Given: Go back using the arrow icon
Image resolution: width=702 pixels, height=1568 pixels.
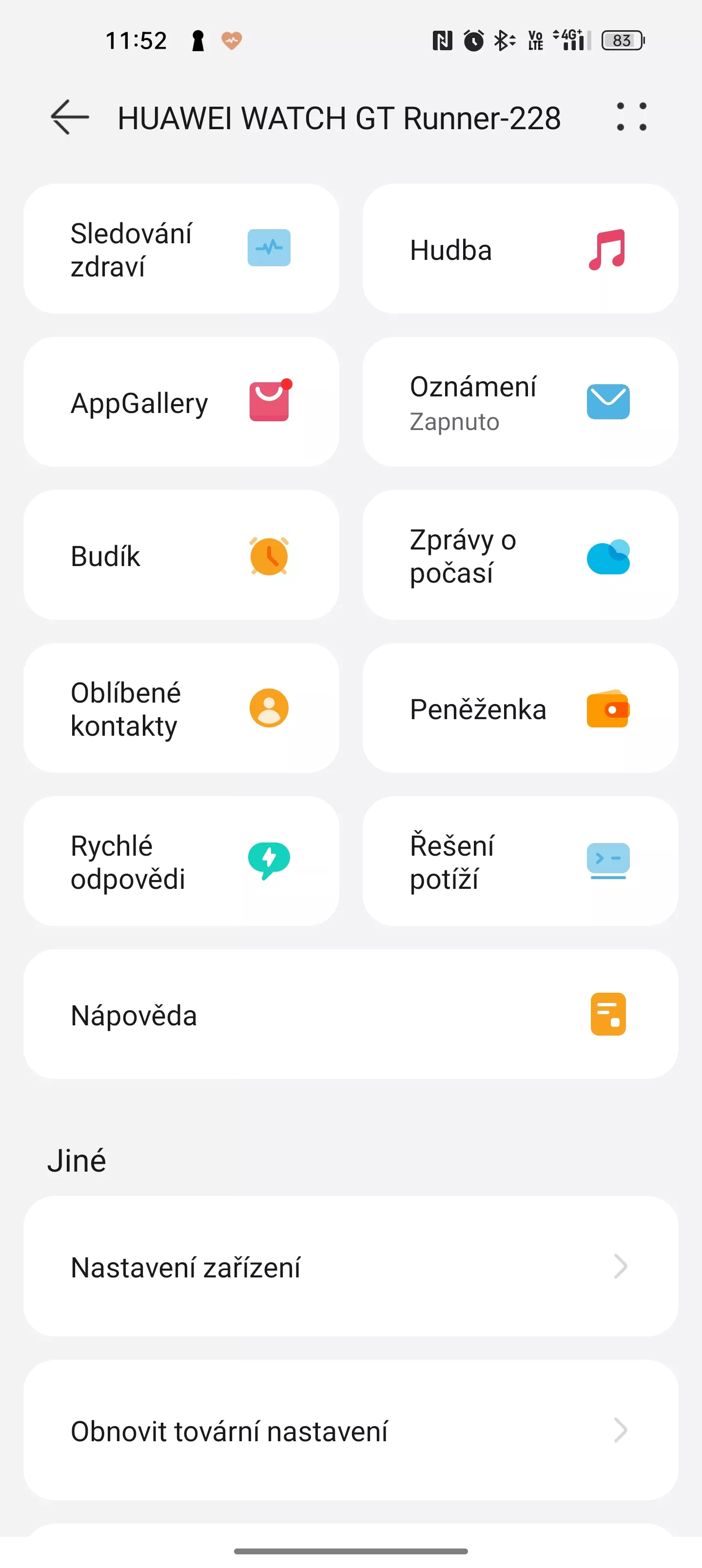Looking at the screenshot, I should [69, 117].
